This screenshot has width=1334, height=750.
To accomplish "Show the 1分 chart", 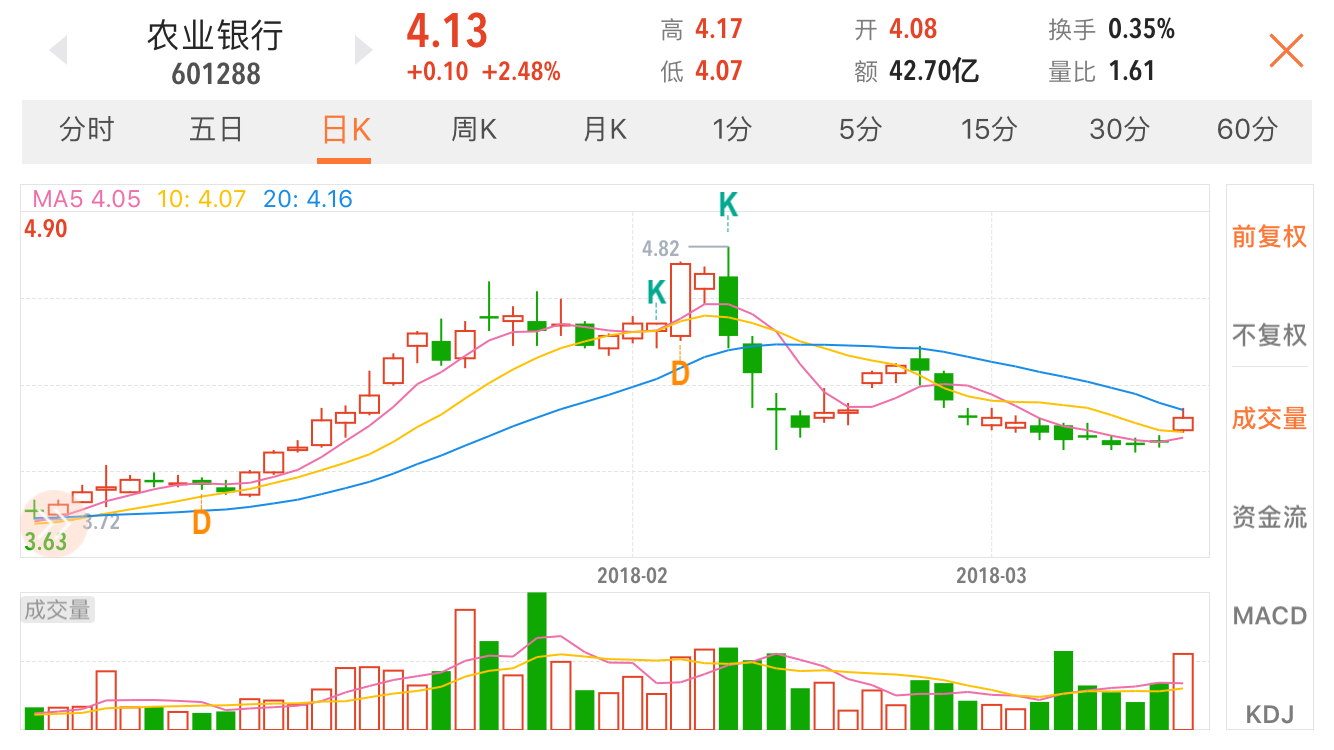I will [732, 130].
